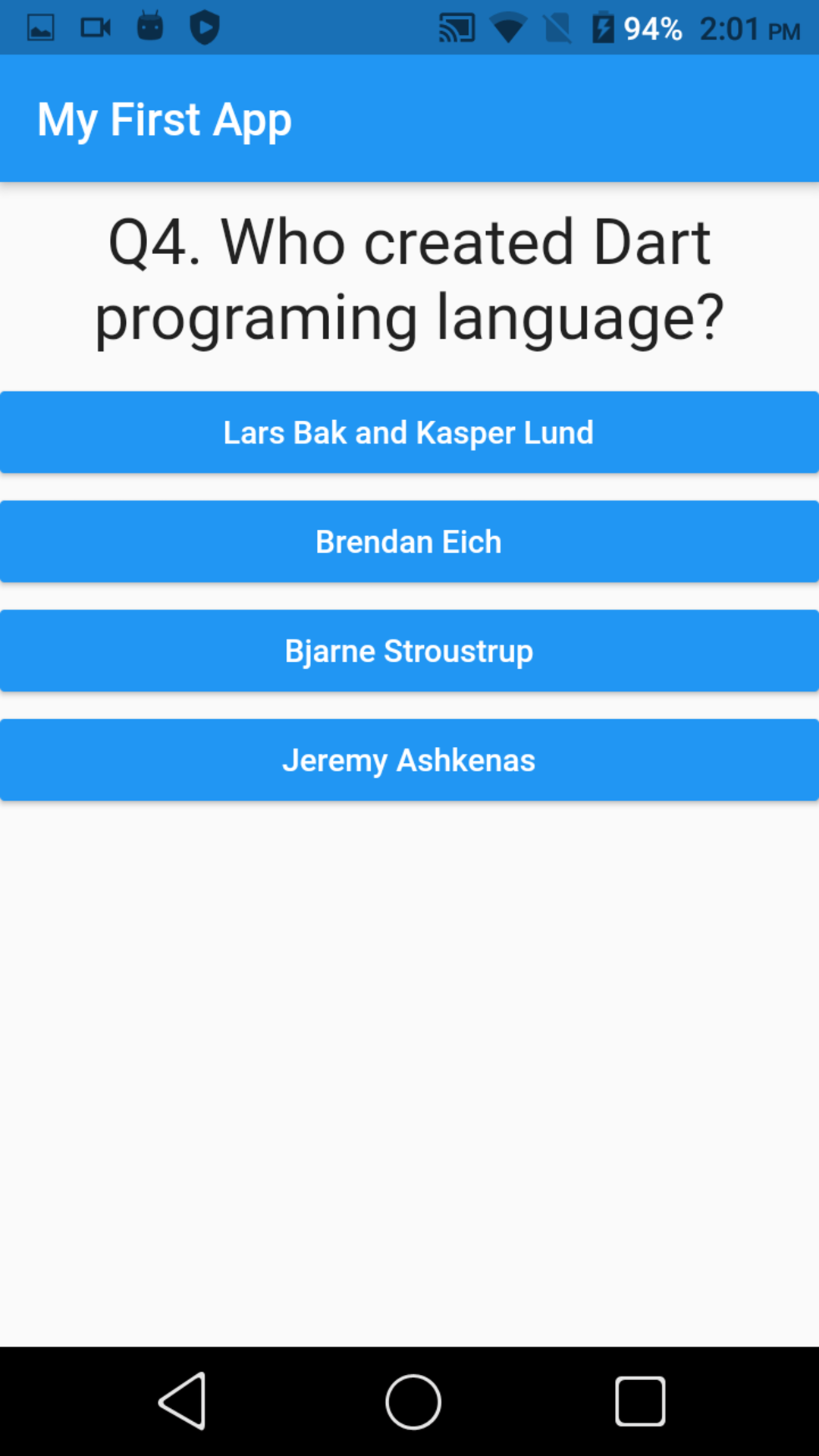This screenshot has height=1456, width=819.
Task: Answer with Jeremy Ashkenas
Action: click(409, 760)
